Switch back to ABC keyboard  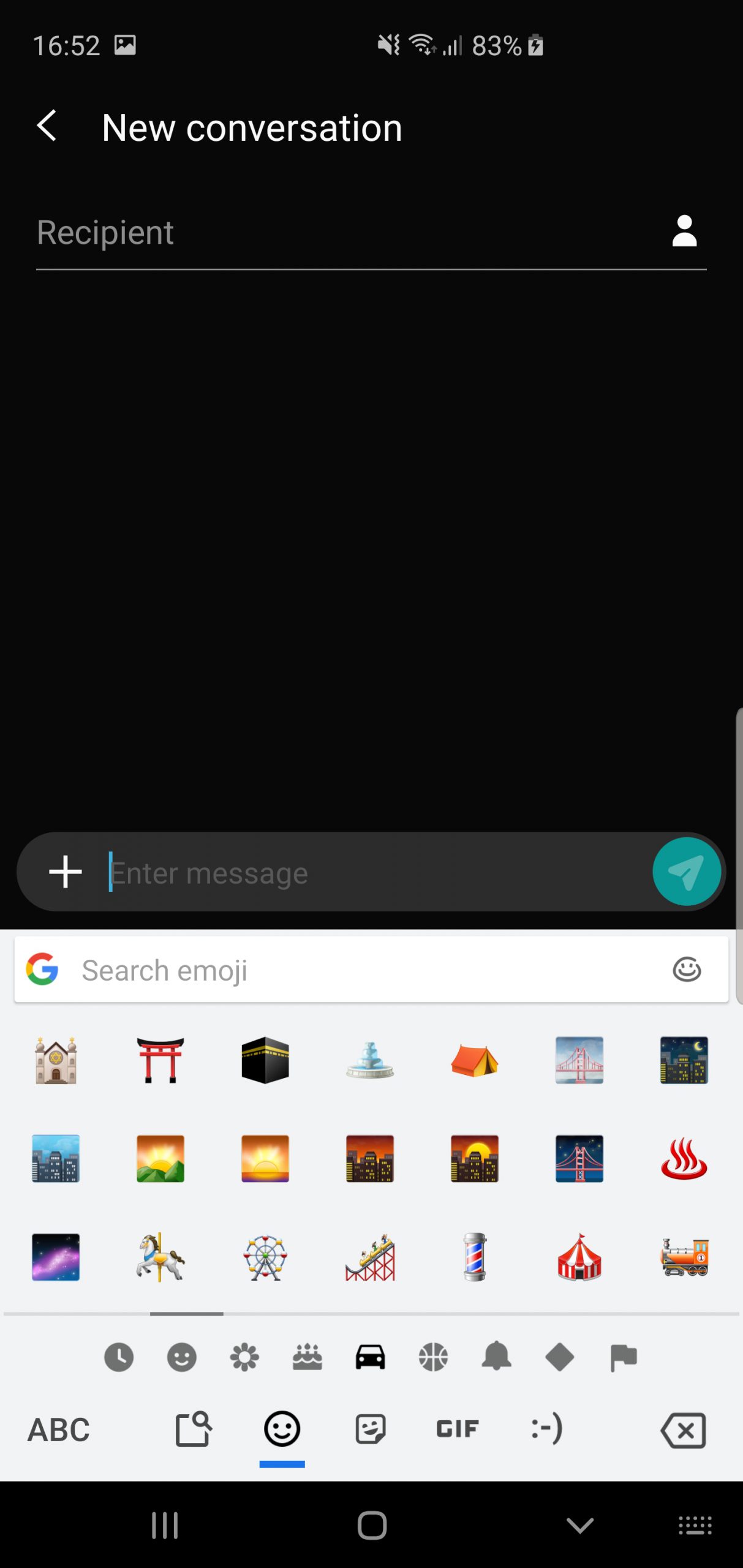pos(59,1430)
